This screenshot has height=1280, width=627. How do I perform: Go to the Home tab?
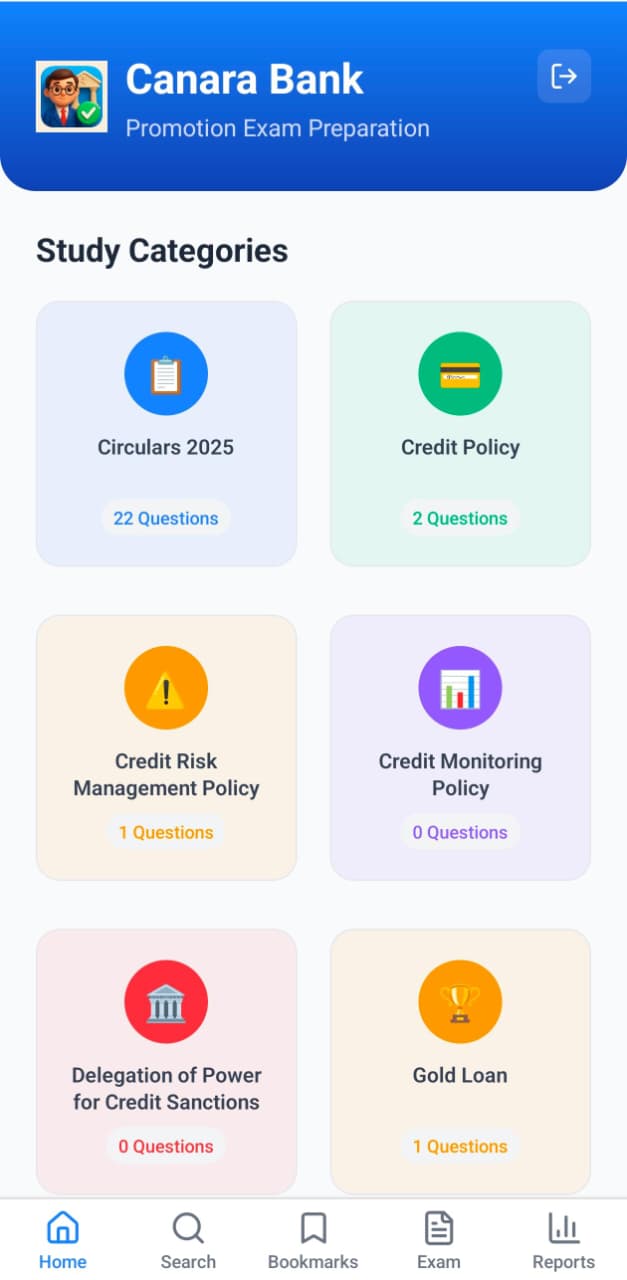point(63,1240)
